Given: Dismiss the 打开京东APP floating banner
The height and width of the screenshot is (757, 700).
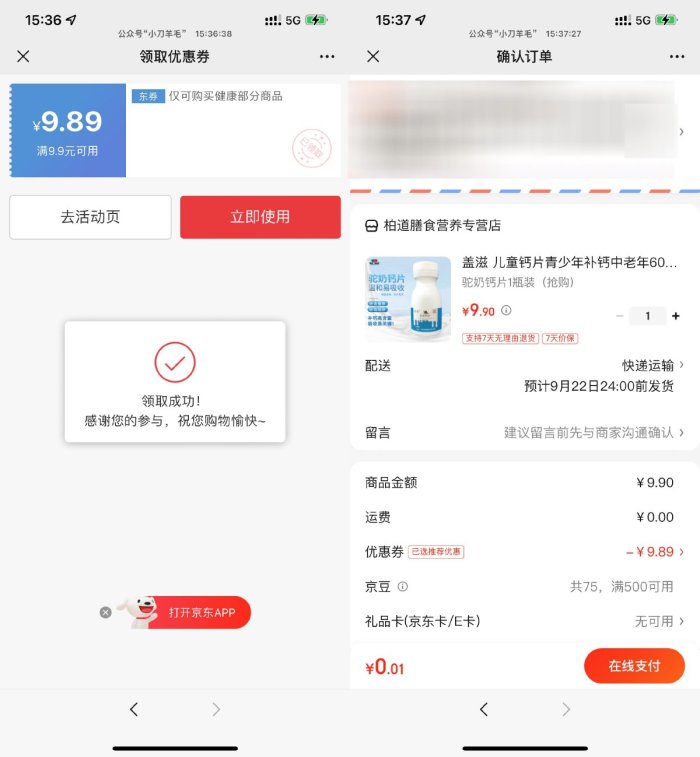Looking at the screenshot, I should [x=105, y=612].
